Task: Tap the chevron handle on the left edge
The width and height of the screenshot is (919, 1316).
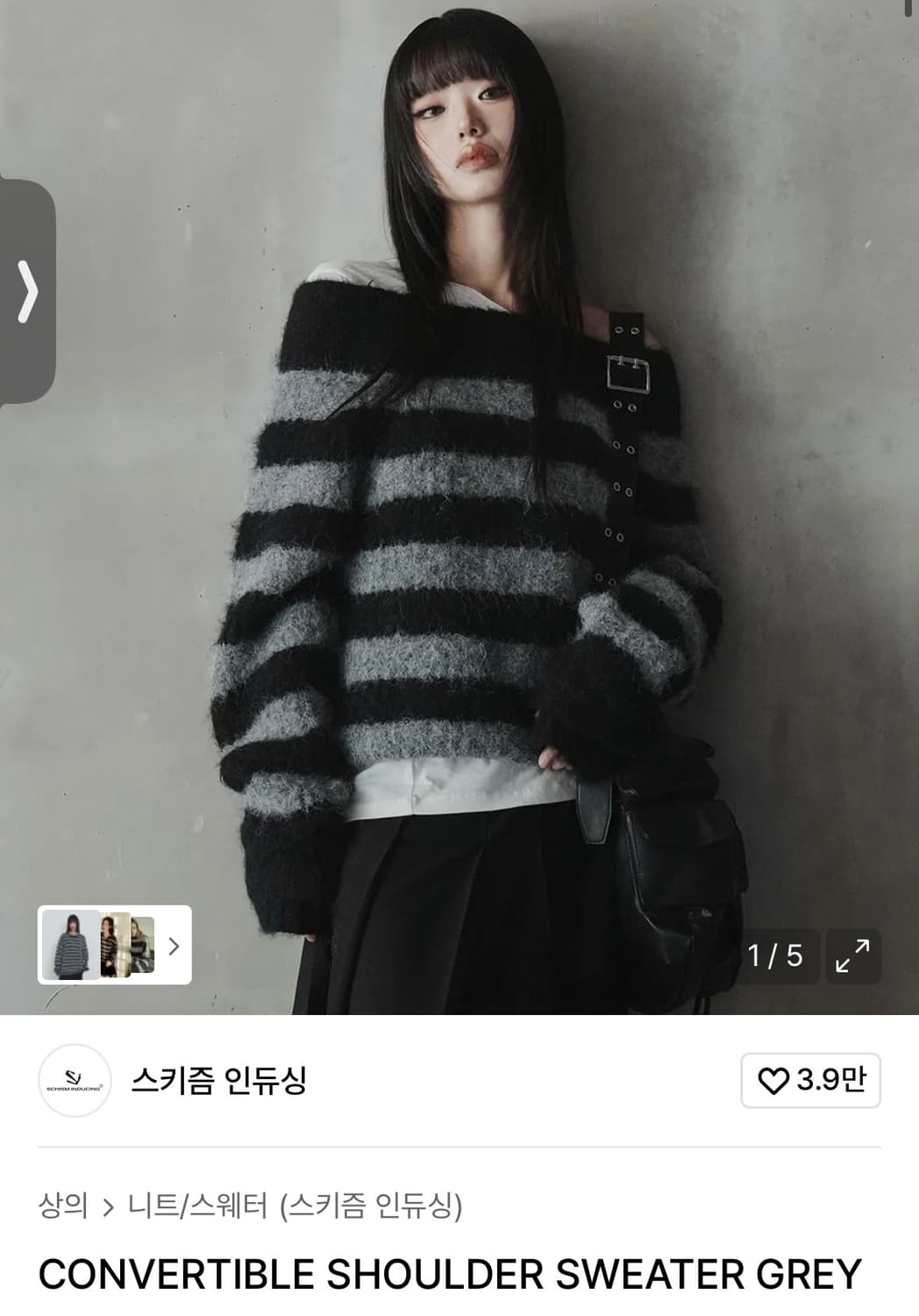Action: pos(28,291)
